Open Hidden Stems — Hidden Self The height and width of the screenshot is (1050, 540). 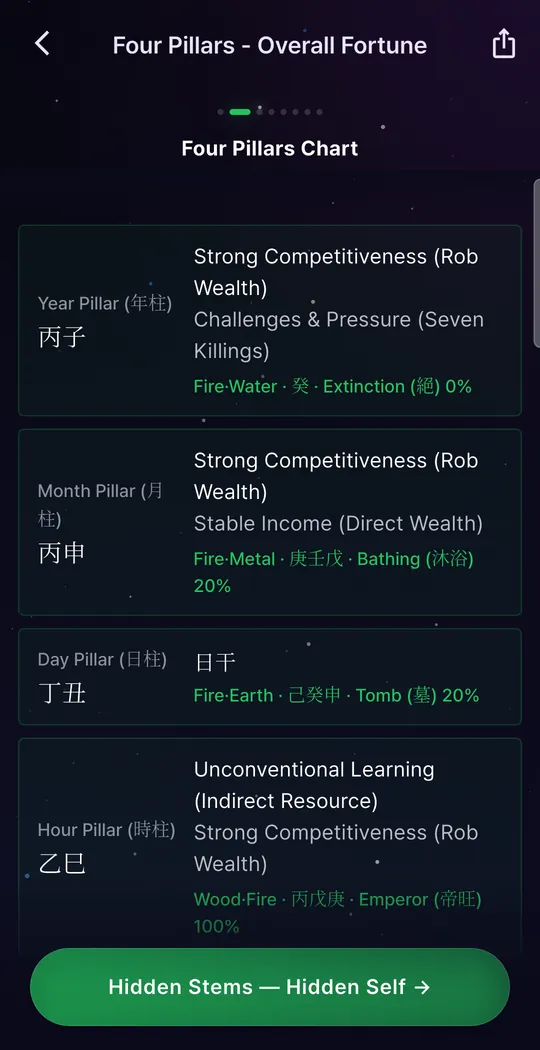(x=270, y=986)
